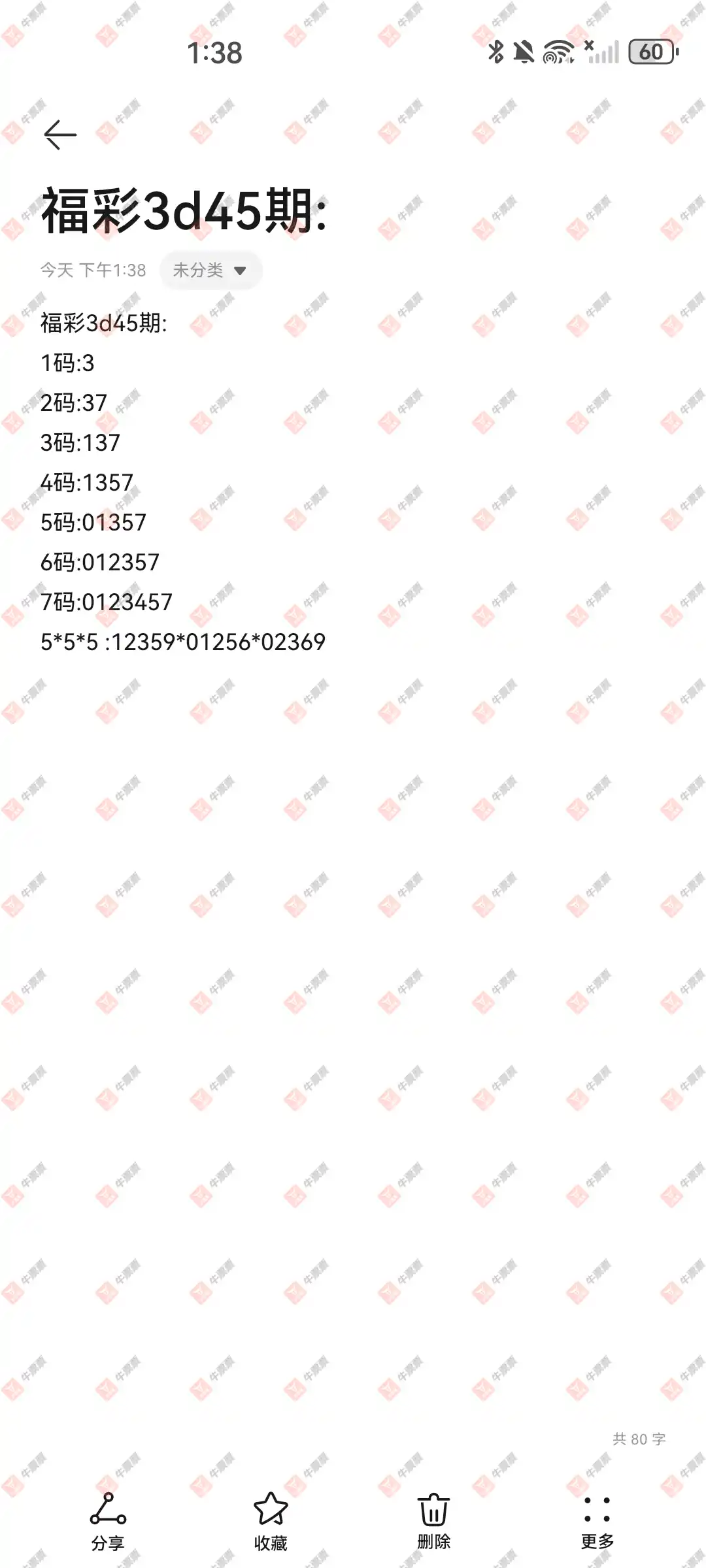Open the 未分类 category dropdown

[210, 270]
